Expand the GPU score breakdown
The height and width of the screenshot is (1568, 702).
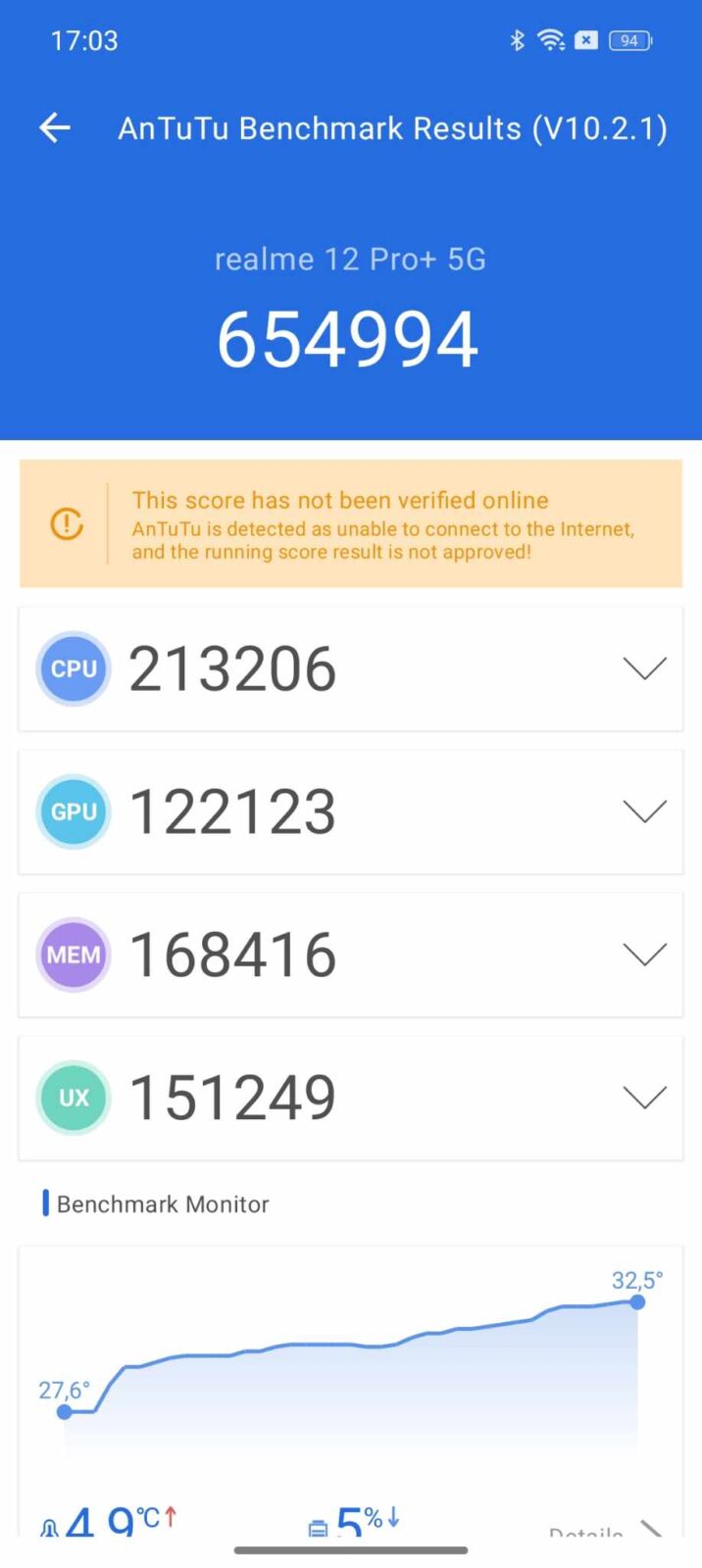[x=644, y=811]
